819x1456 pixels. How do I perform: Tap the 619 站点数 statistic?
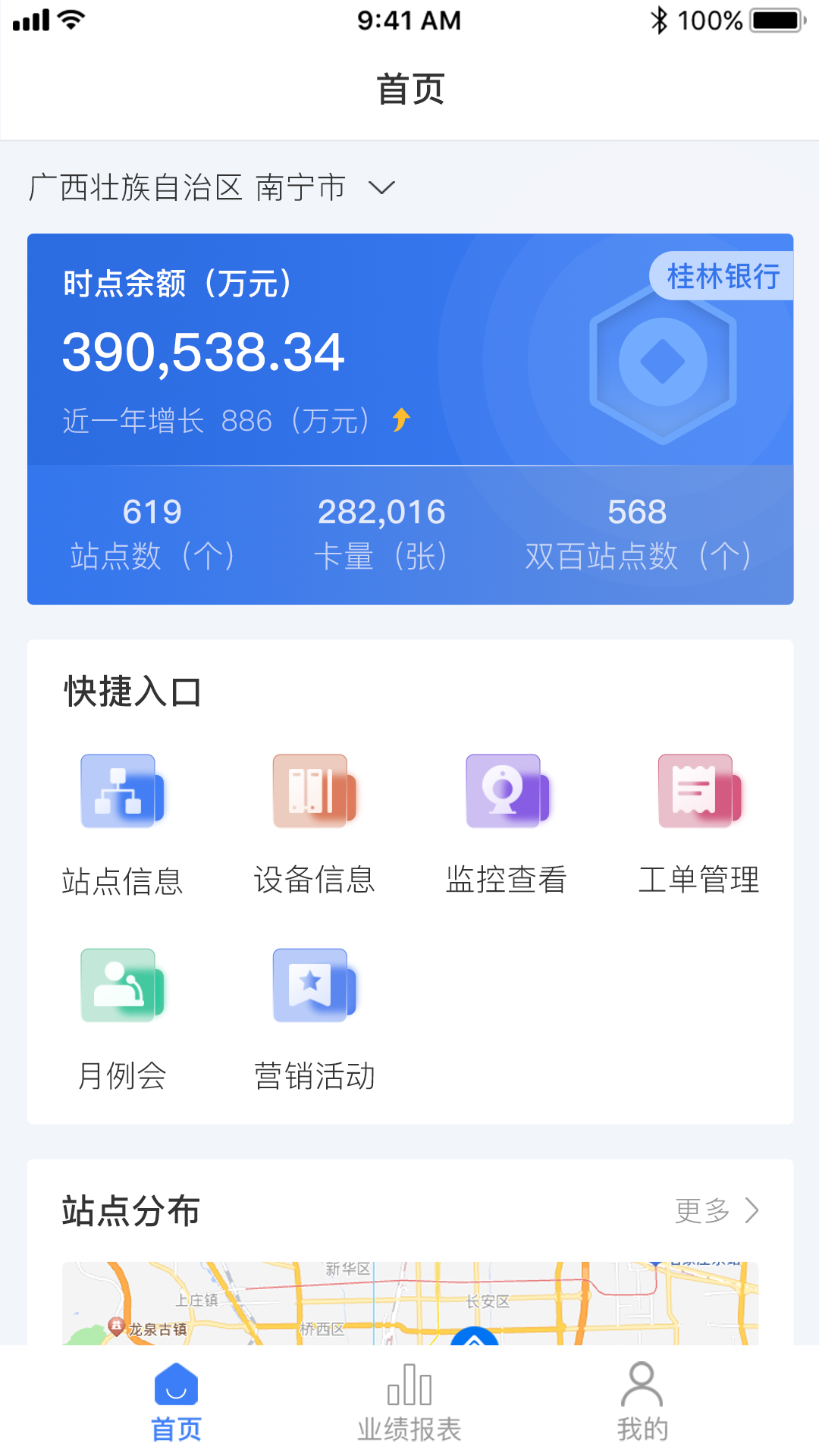pos(151,531)
